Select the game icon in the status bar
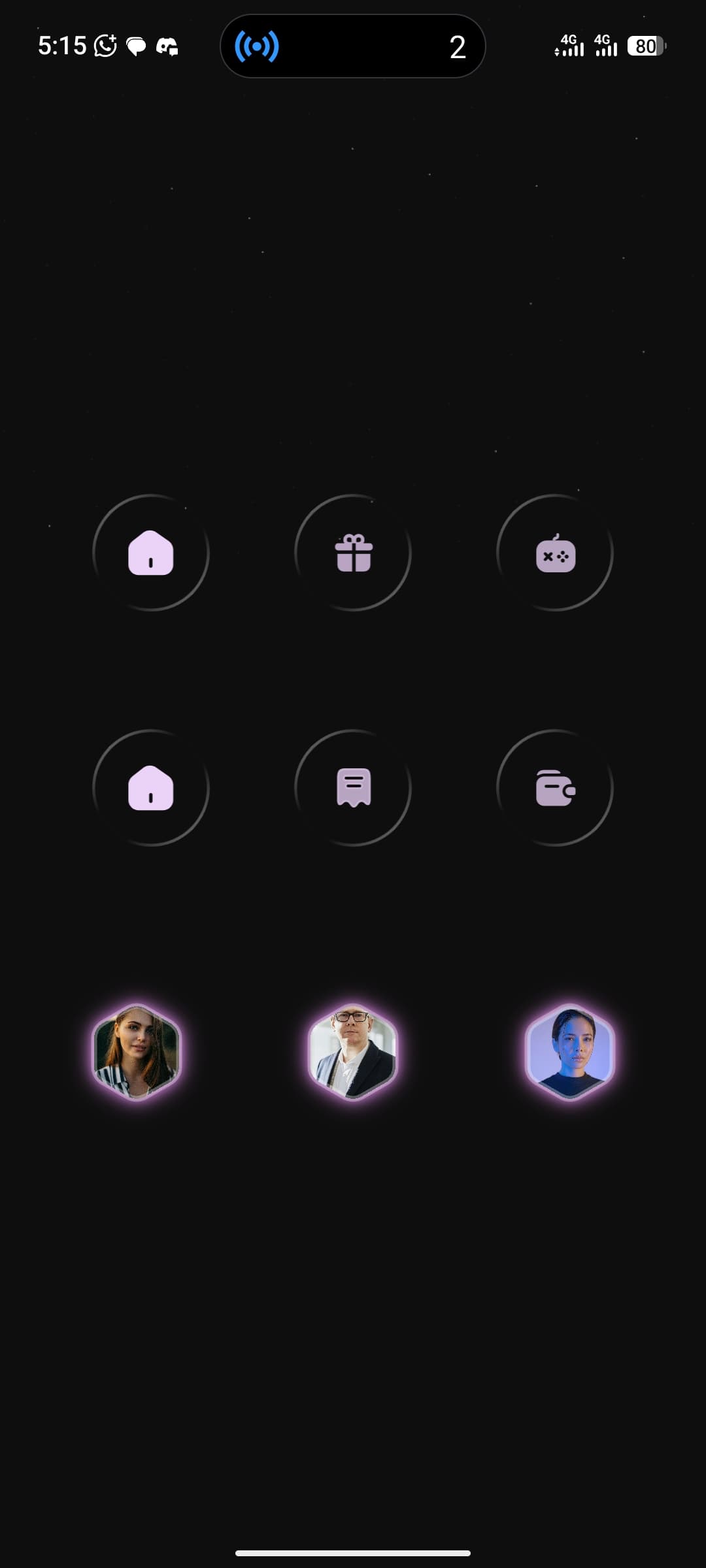Image resolution: width=706 pixels, height=1568 pixels. [167, 46]
